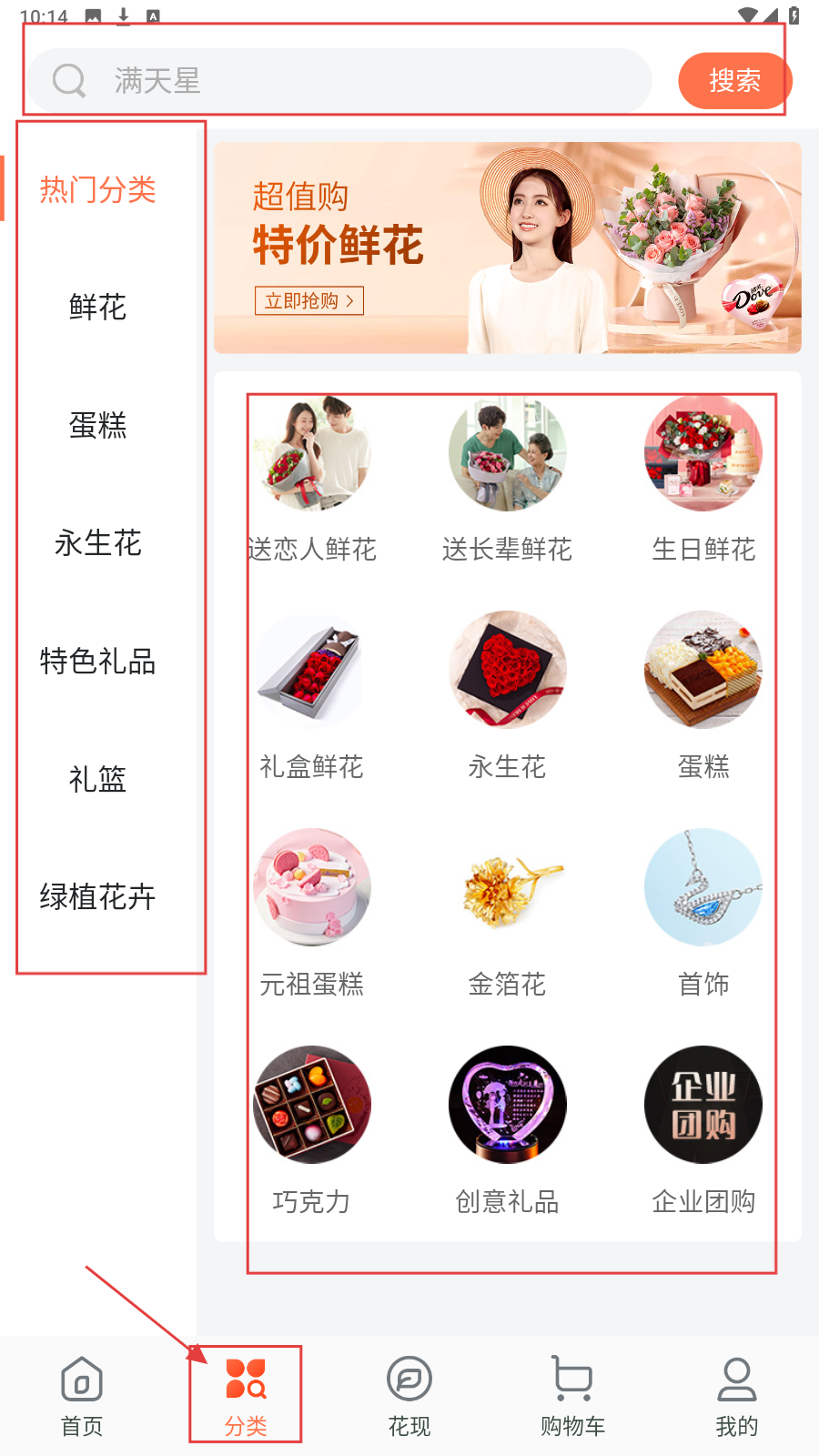Viewport: 819px width, 1456px height.
Task: Switch to the 购物车 tab
Action: point(572,1396)
